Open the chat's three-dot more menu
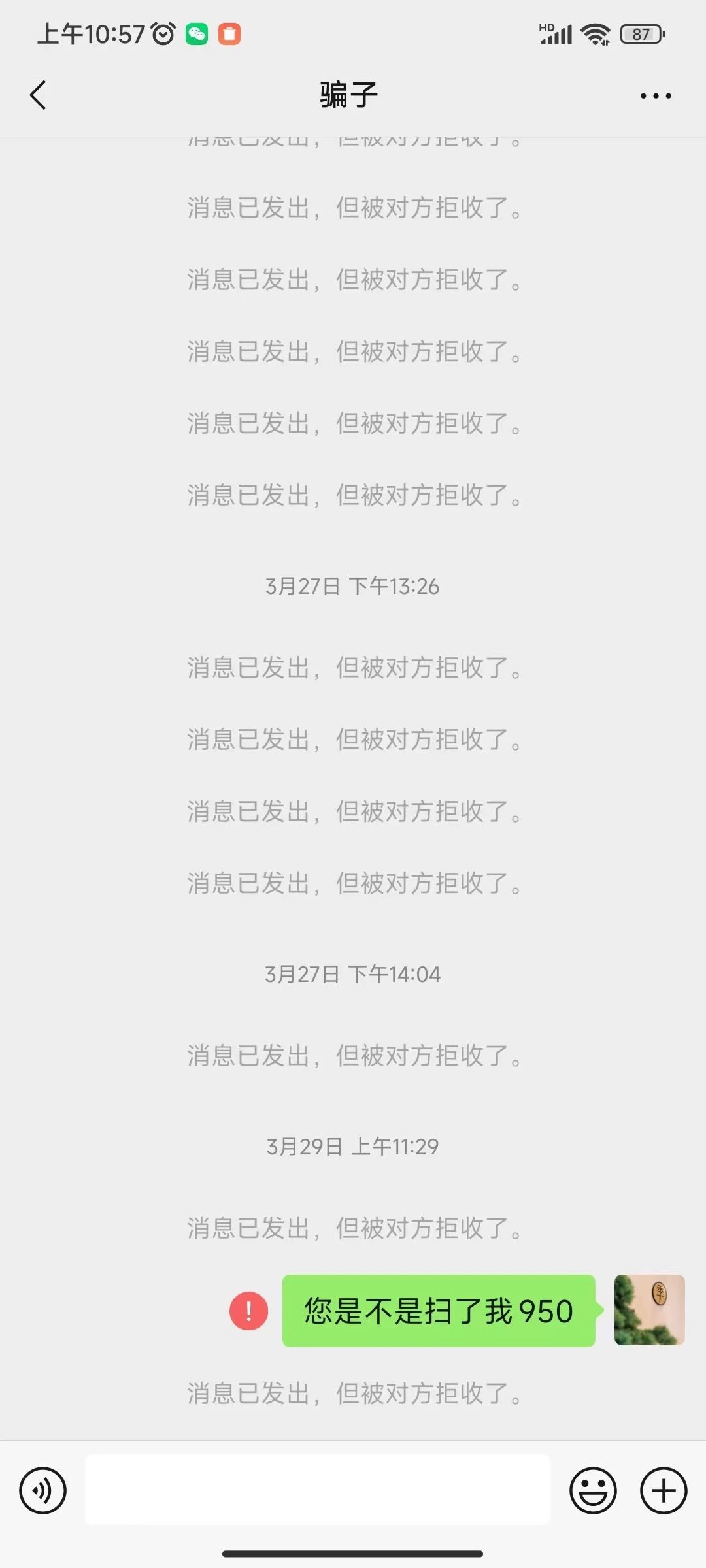Screen dimensions: 706x1568 [x=655, y=96]
